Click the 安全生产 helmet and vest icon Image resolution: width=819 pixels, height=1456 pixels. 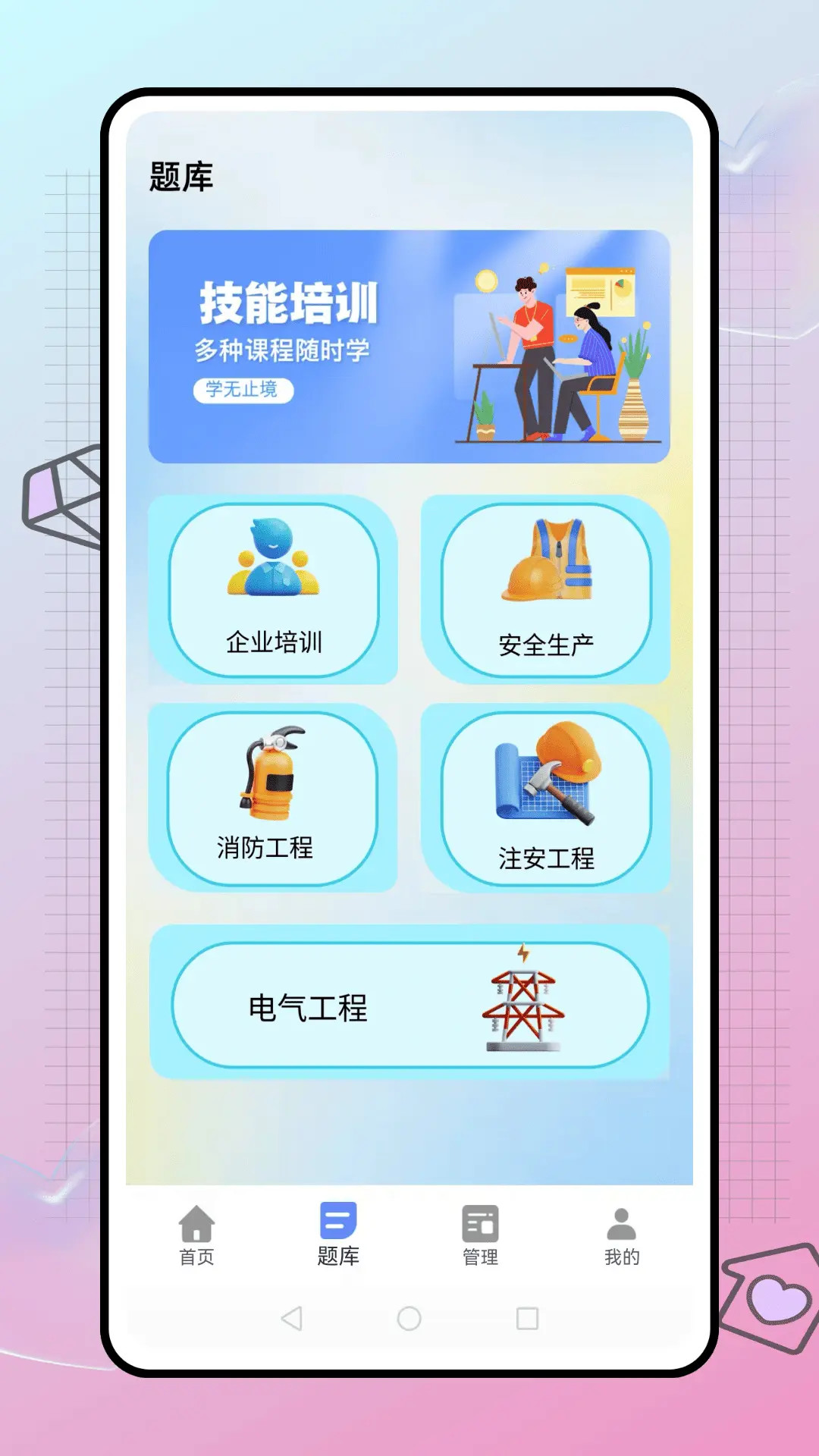[548, 561]
